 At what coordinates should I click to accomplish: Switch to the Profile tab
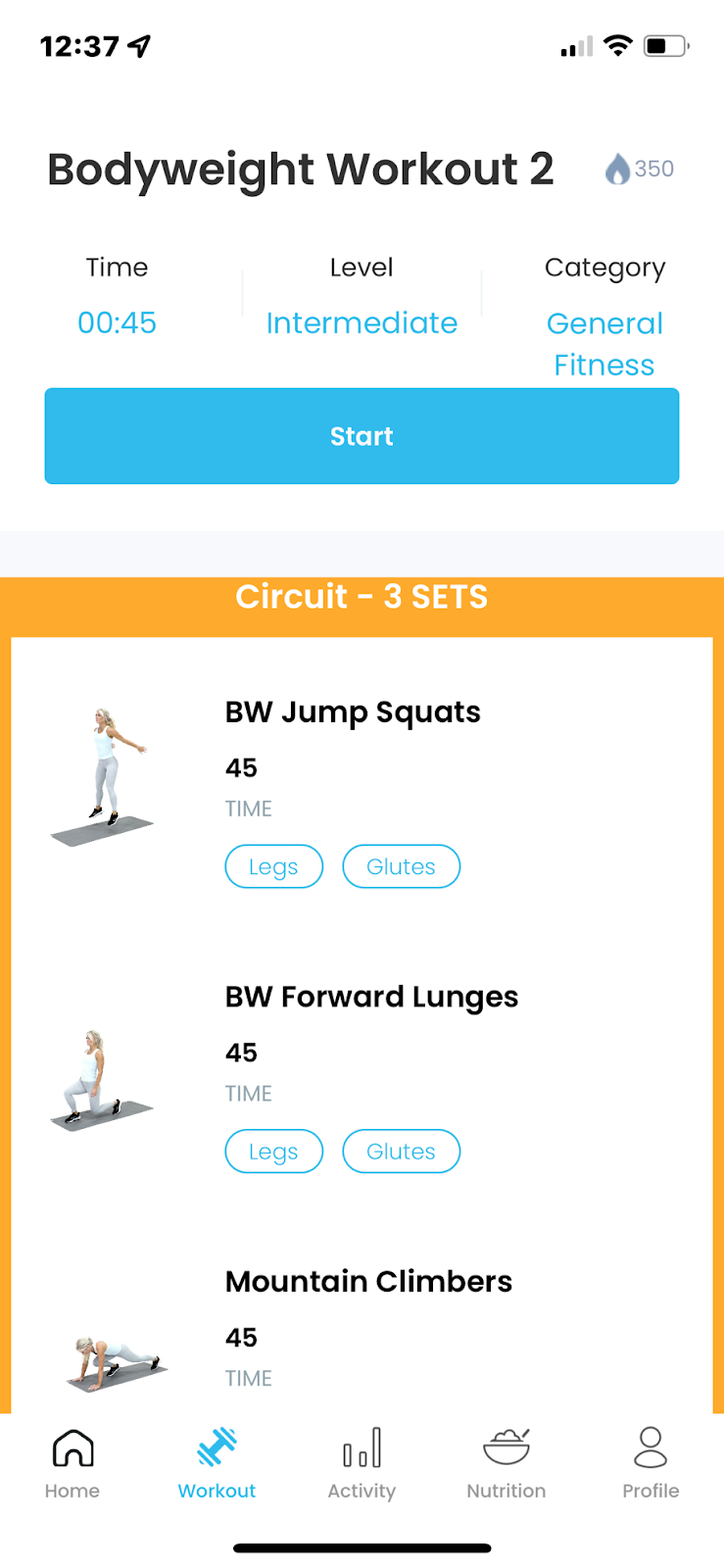[x=651, y=1462]
